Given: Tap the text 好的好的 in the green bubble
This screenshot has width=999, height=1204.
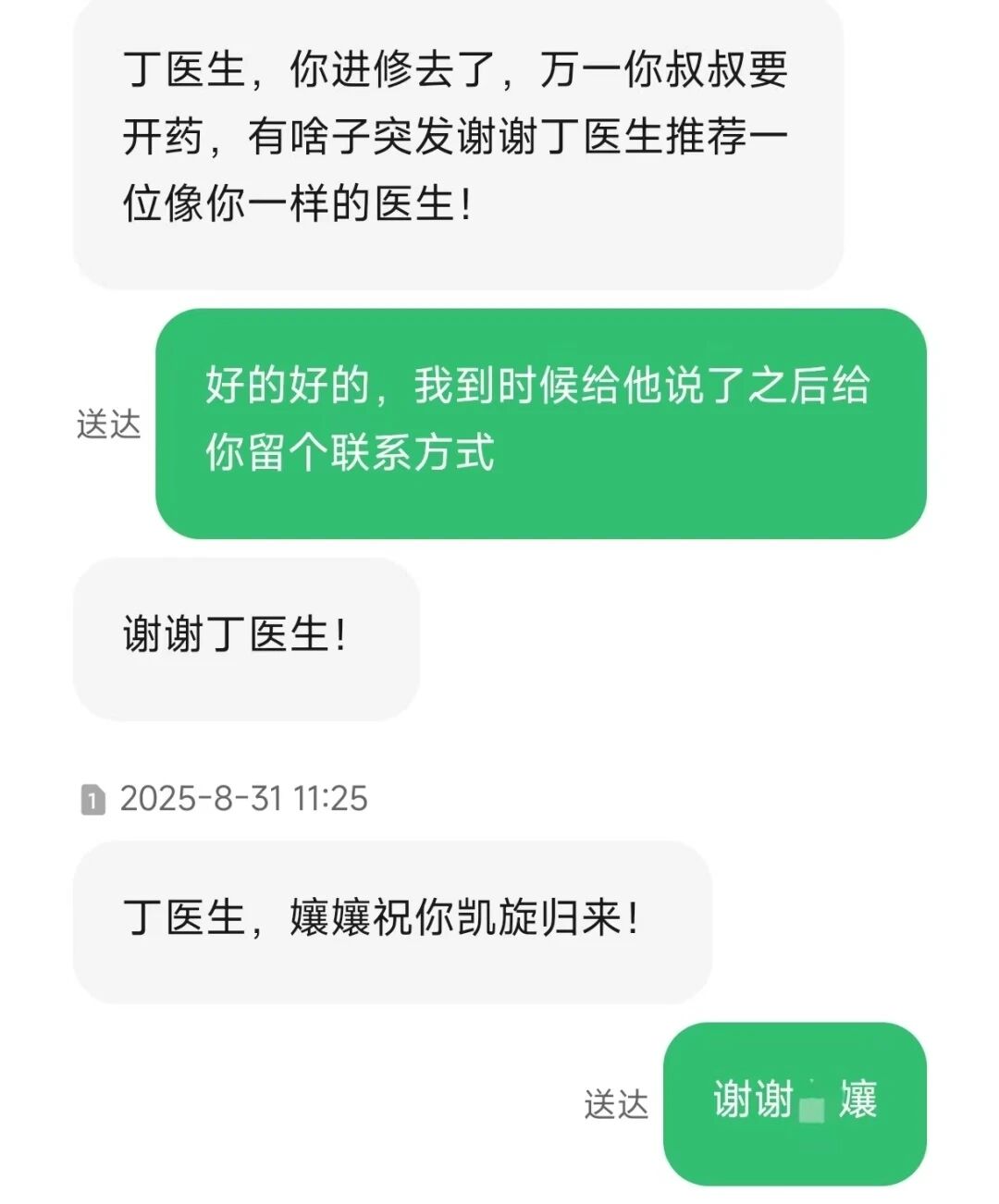Looking at the screenshot, I should [277, 389].
